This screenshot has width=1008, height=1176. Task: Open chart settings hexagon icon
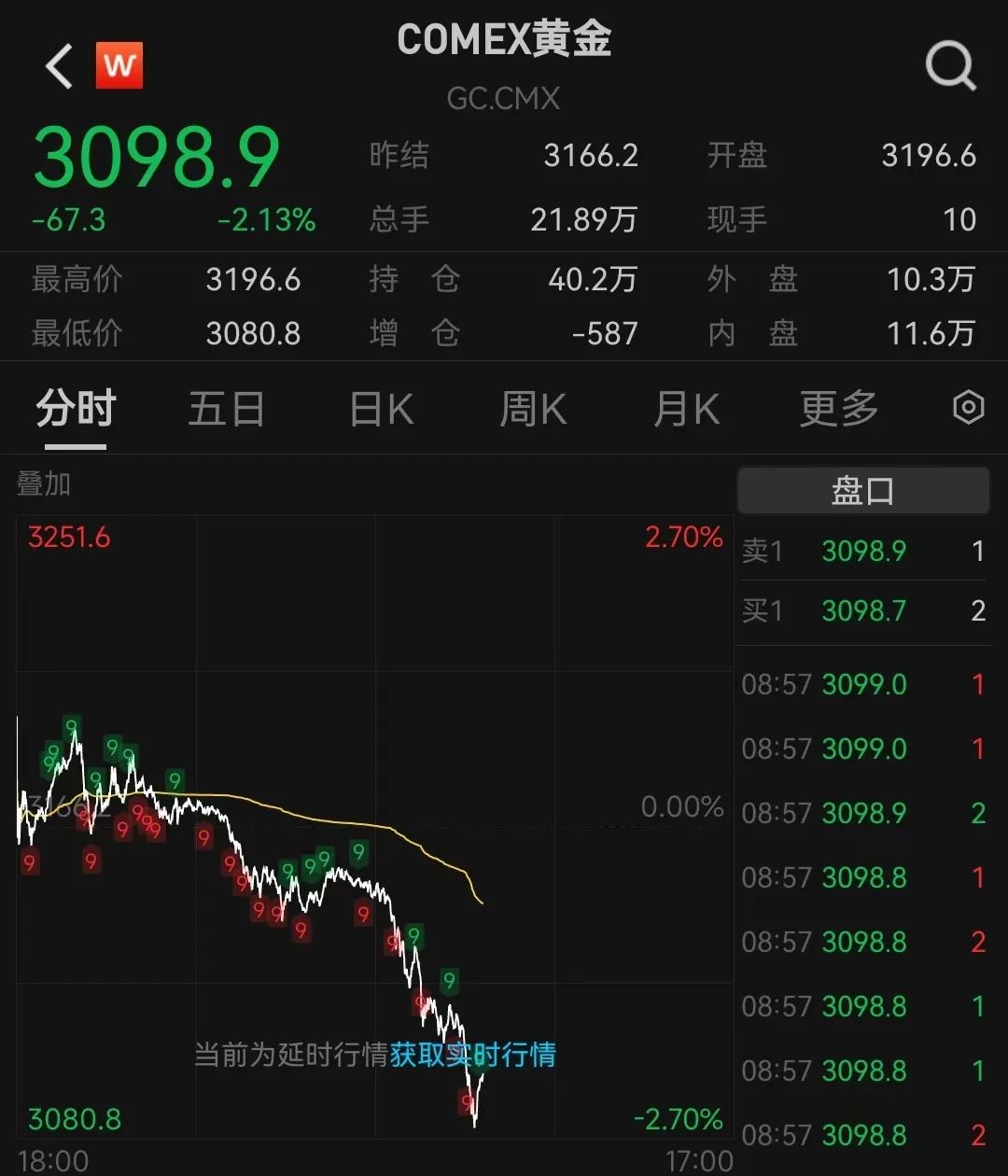tap(968, 408)
